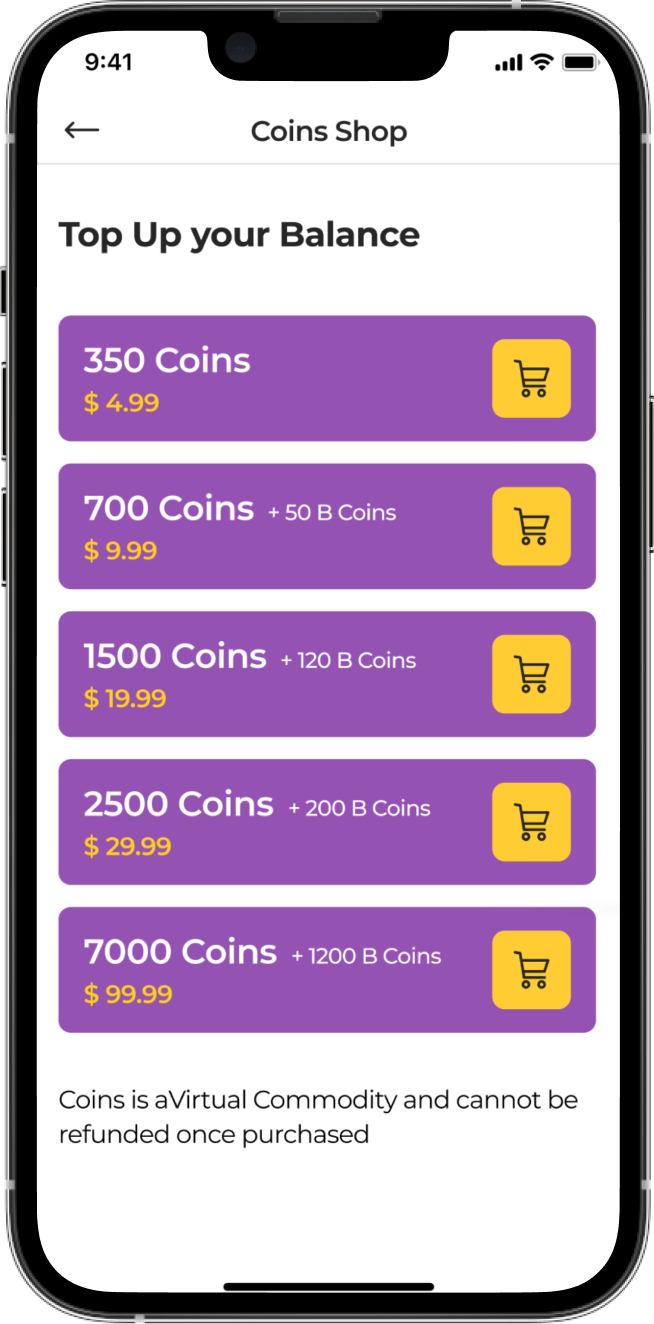
Task: Purchase the 2500 Coins pack via cart
Action: click(531, 822)
